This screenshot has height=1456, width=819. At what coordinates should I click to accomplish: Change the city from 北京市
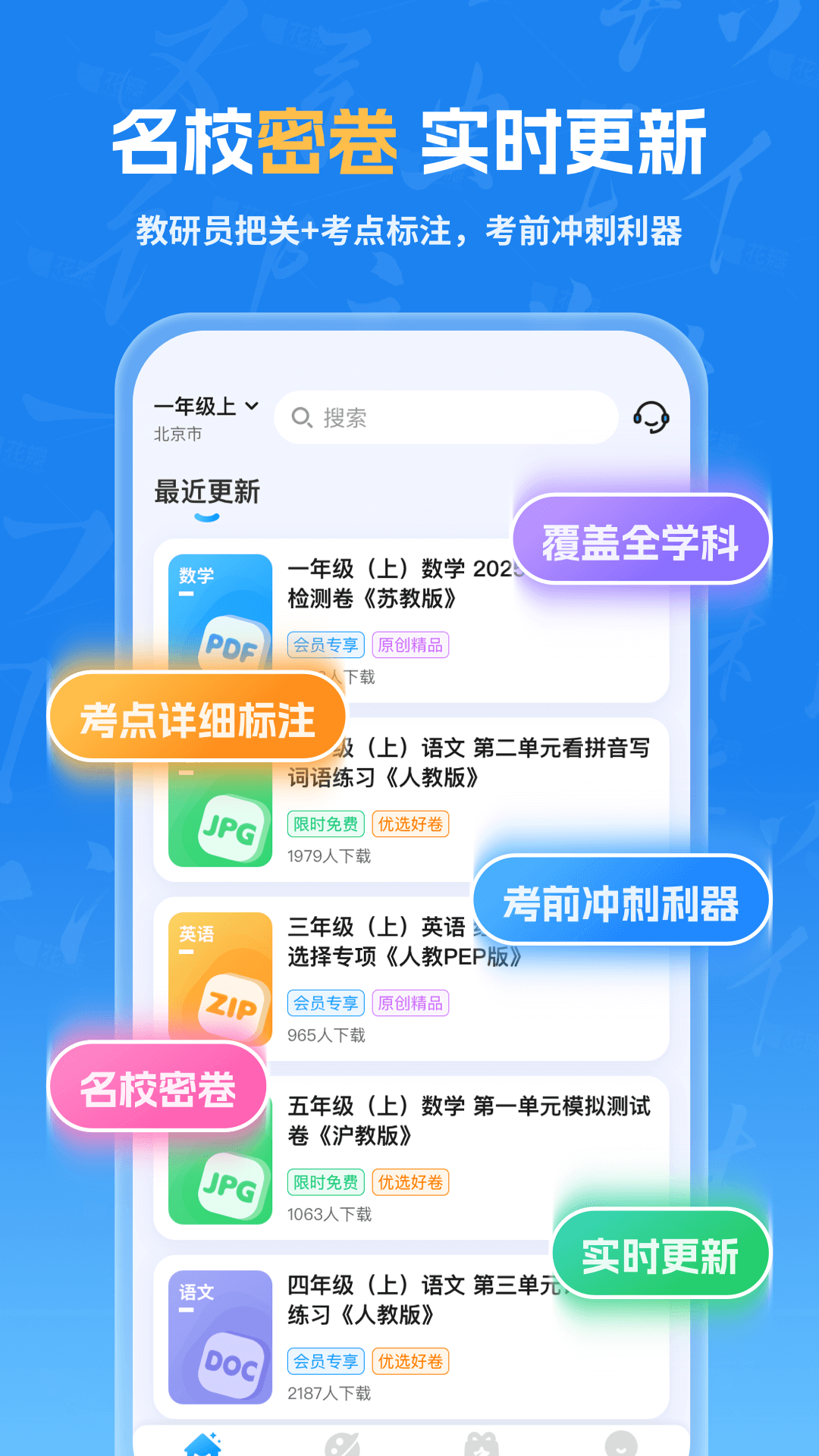click(x=176, y=435)
